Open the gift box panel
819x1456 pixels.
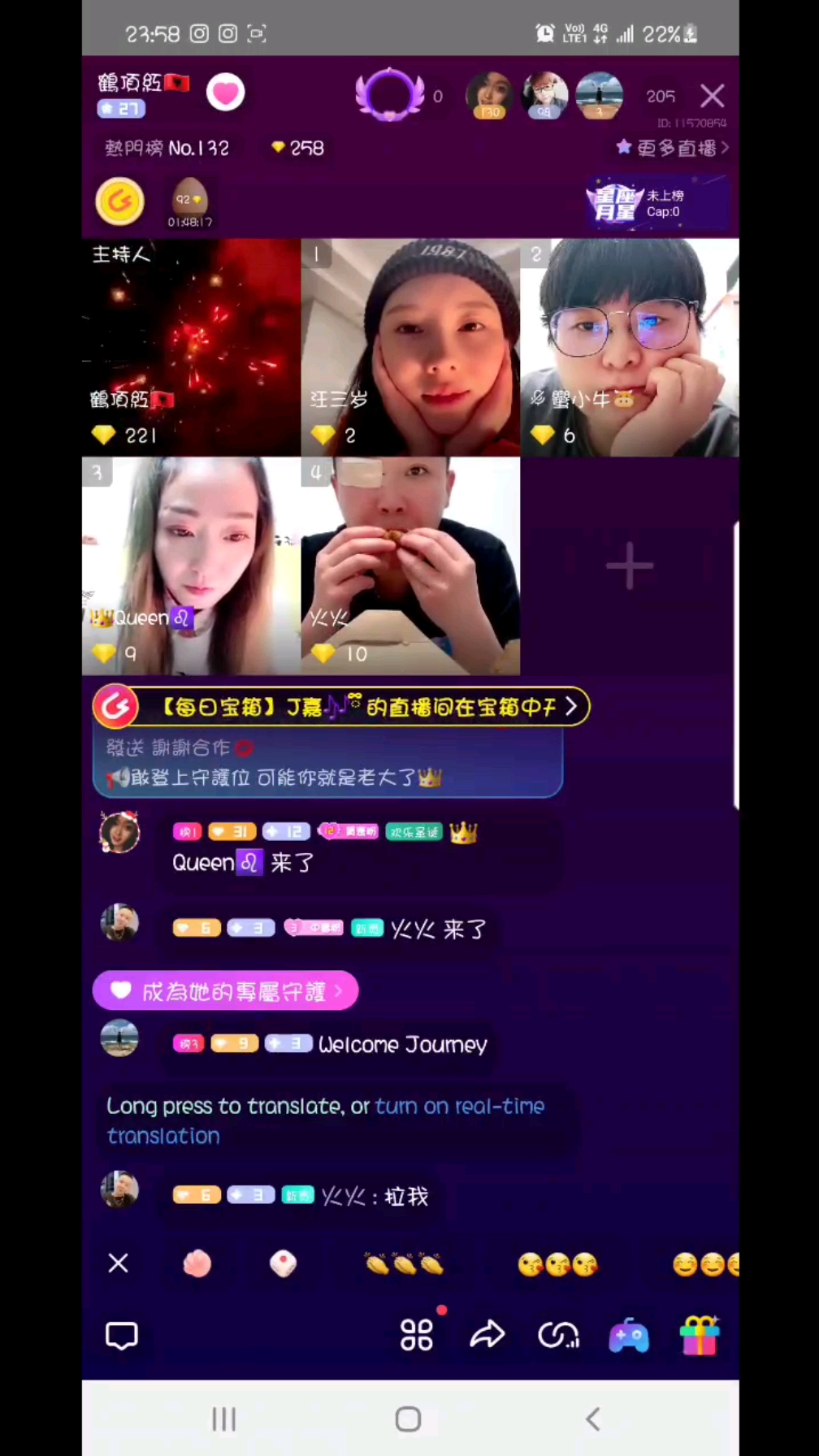[699, 1335]
